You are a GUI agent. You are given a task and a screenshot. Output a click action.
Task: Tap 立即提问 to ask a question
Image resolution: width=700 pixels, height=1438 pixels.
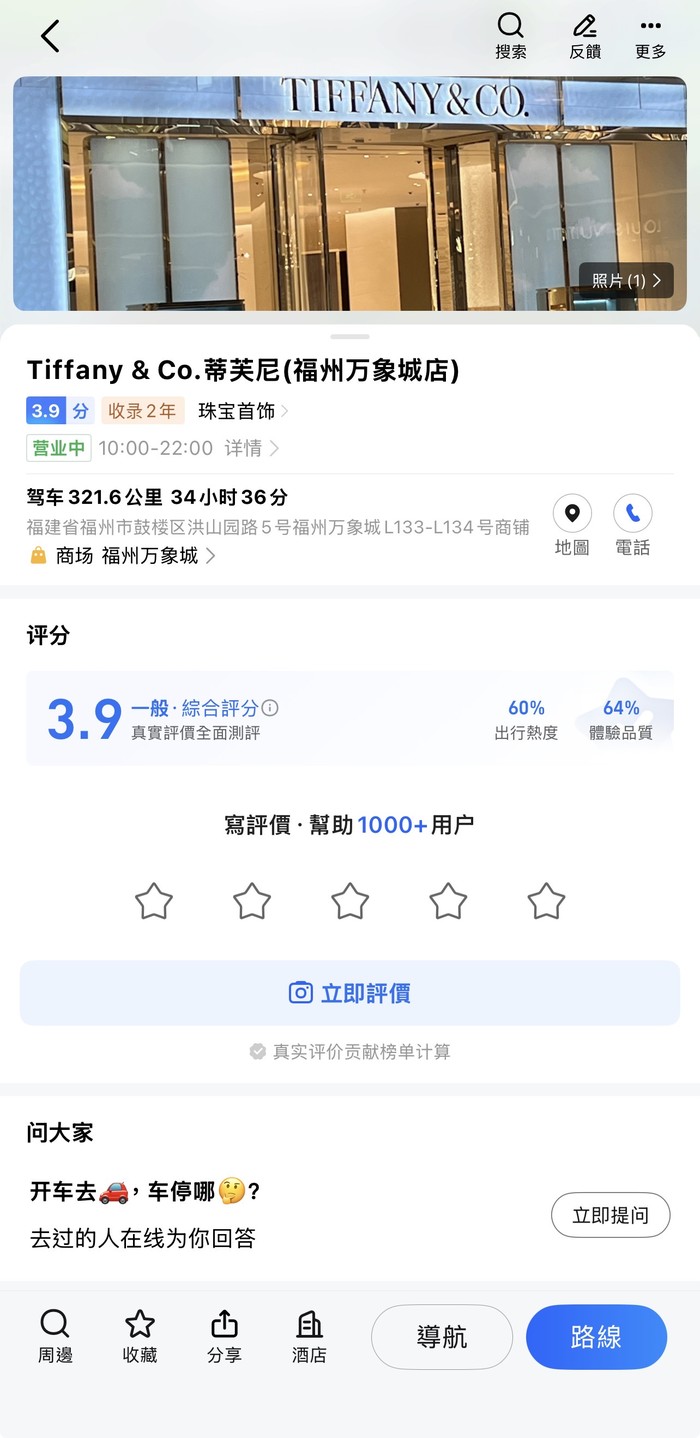click(x=610, y=1215)
